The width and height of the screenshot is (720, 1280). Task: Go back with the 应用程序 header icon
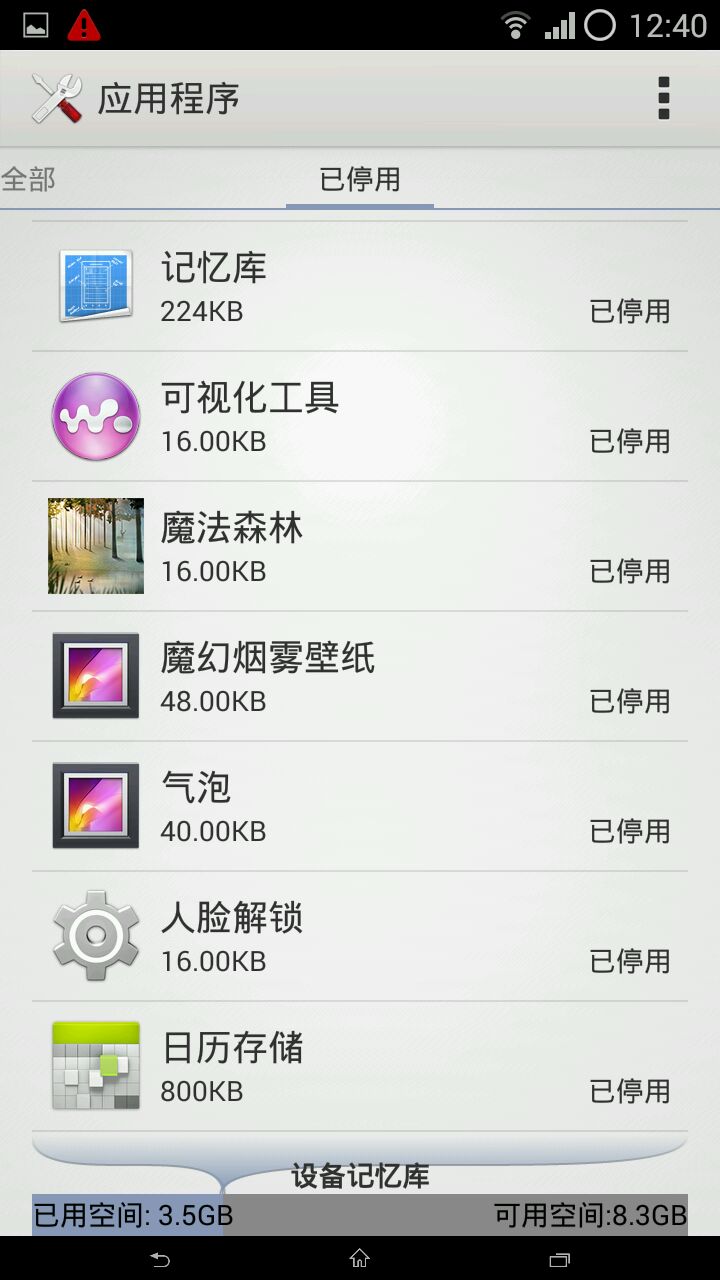[57, 98]
